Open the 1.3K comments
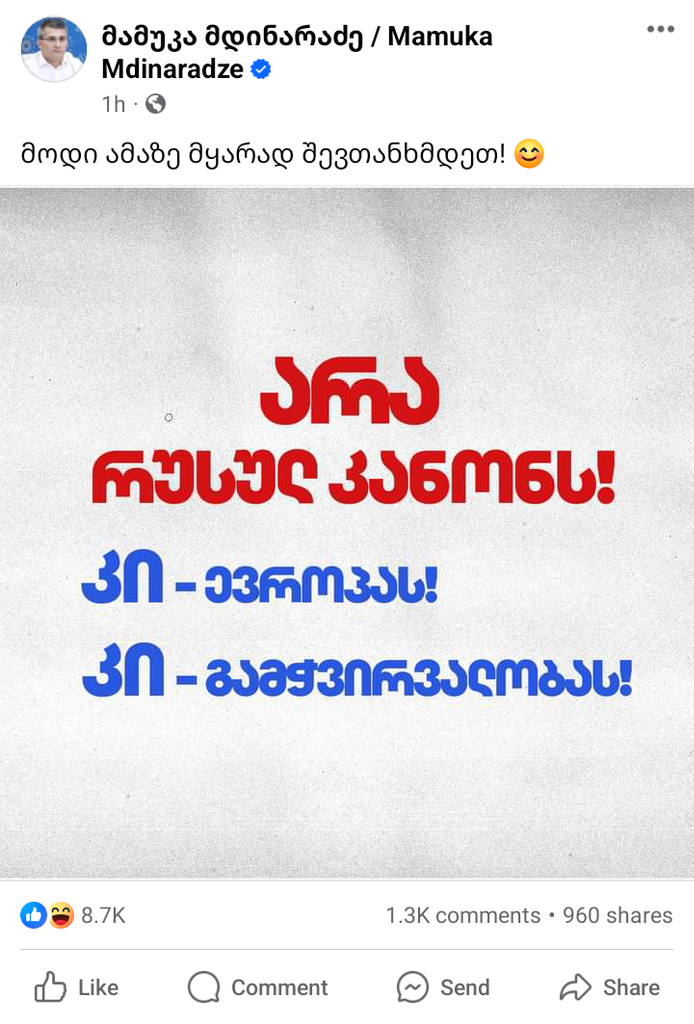 (x=463, y=915)
